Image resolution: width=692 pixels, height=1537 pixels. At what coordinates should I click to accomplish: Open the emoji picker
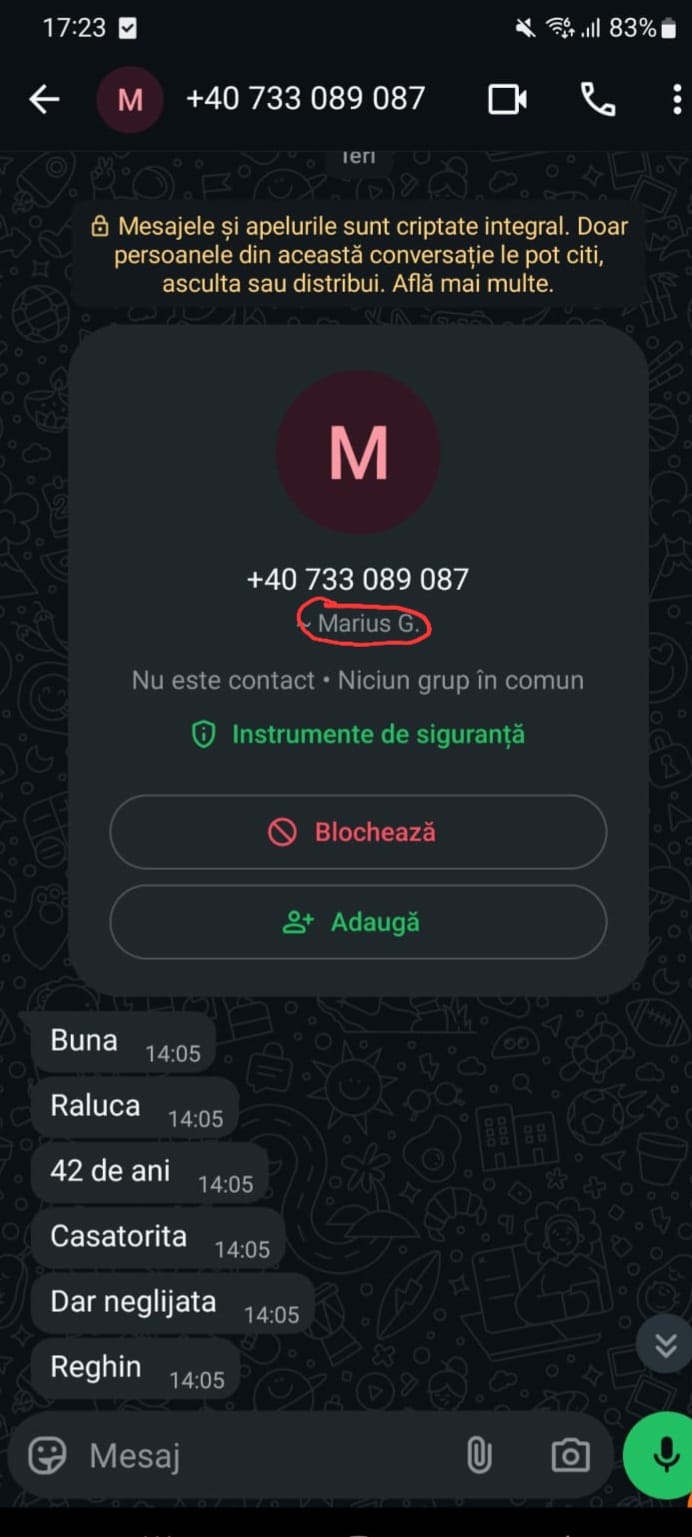point(47,1455)
